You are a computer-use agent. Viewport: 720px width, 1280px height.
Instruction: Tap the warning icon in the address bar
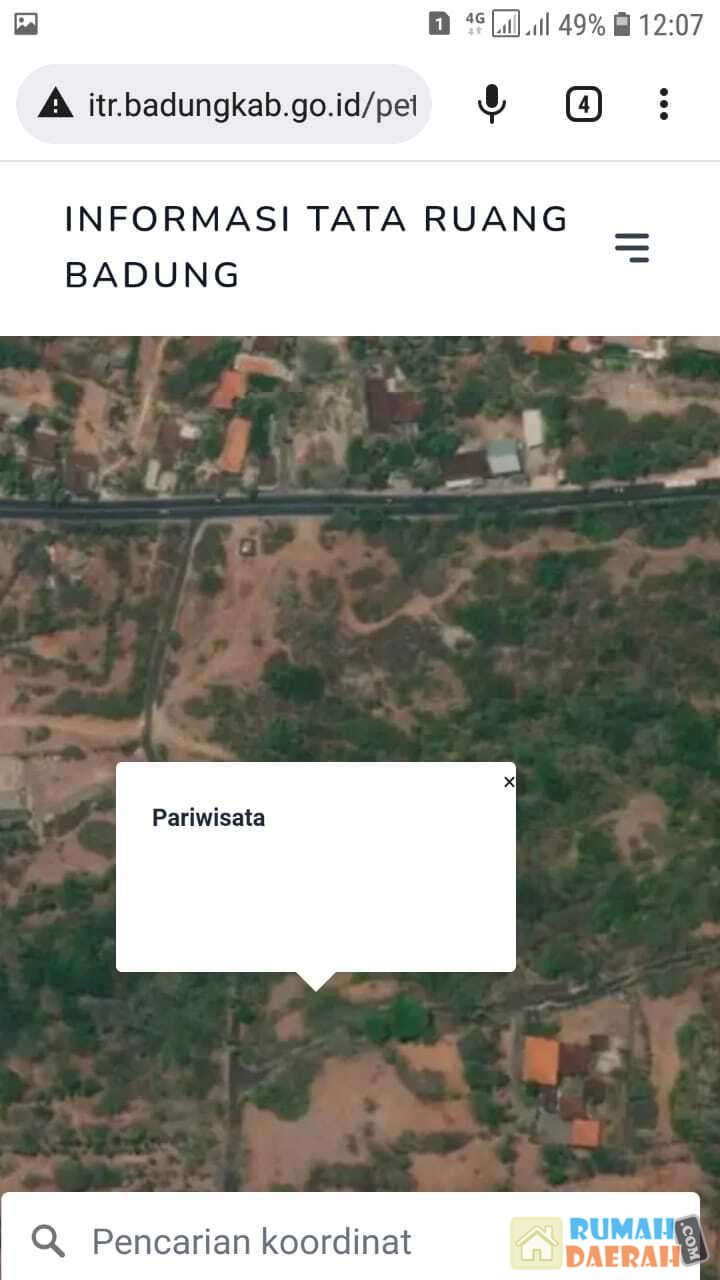tap(57, 104)
